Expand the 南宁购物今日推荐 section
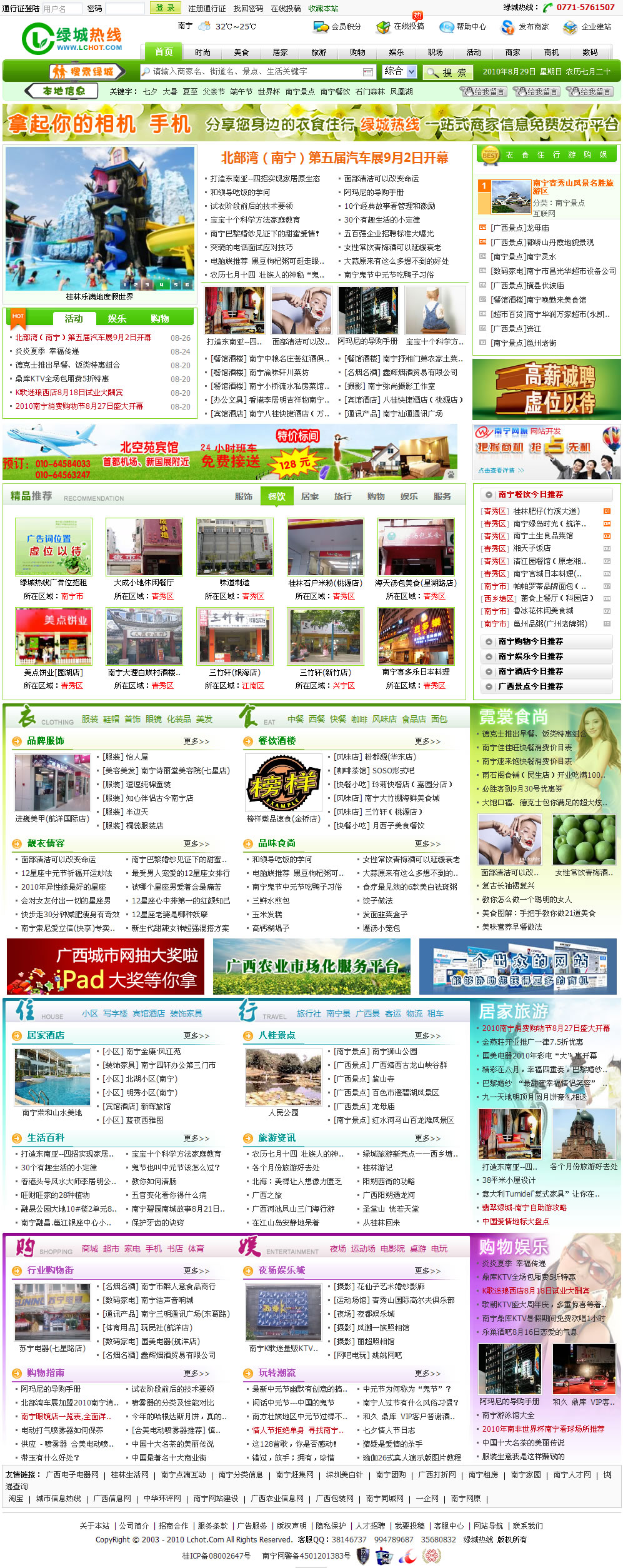This screenshot has width=623, height=1568. (x=531, y=641)
